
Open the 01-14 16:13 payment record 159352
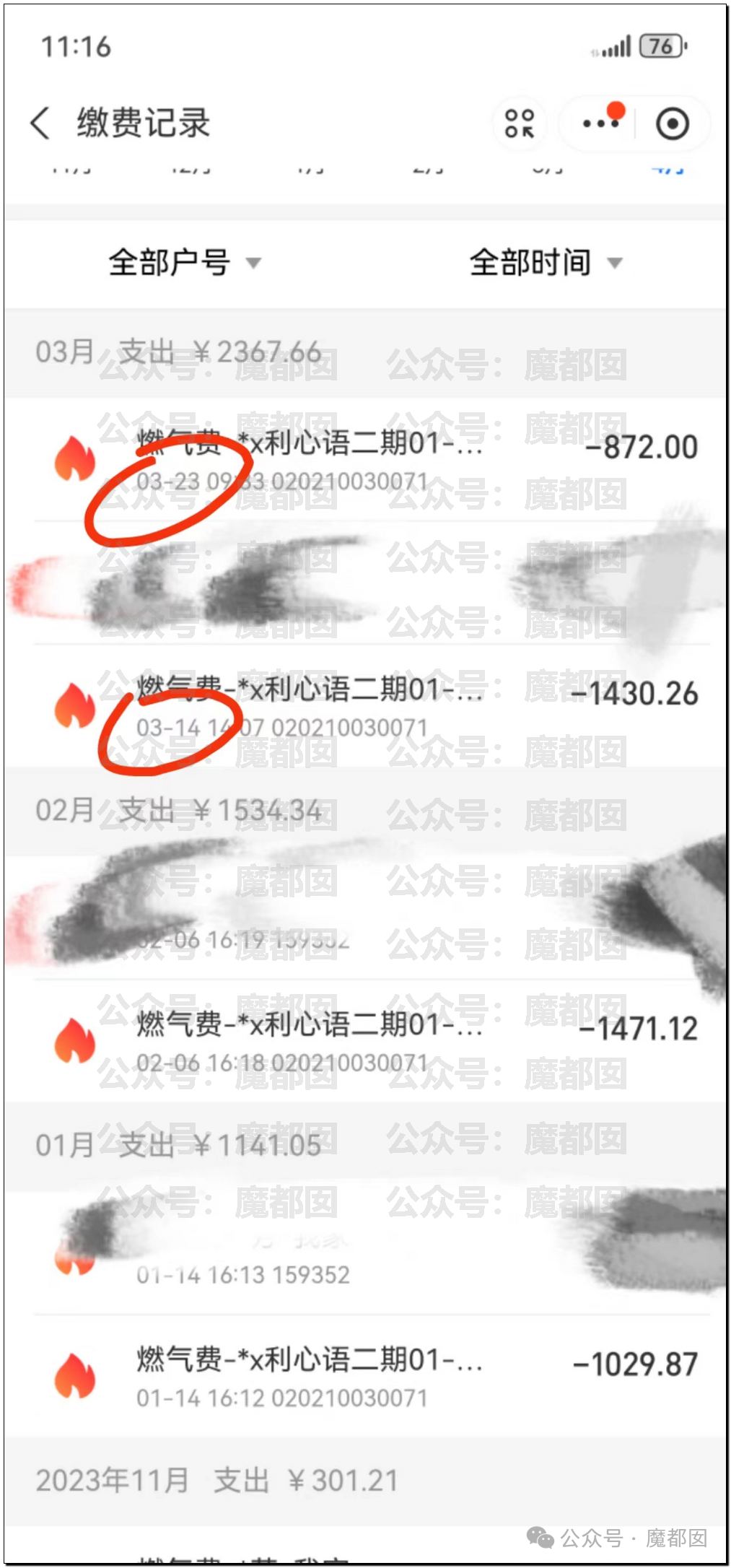[366, 1253]
